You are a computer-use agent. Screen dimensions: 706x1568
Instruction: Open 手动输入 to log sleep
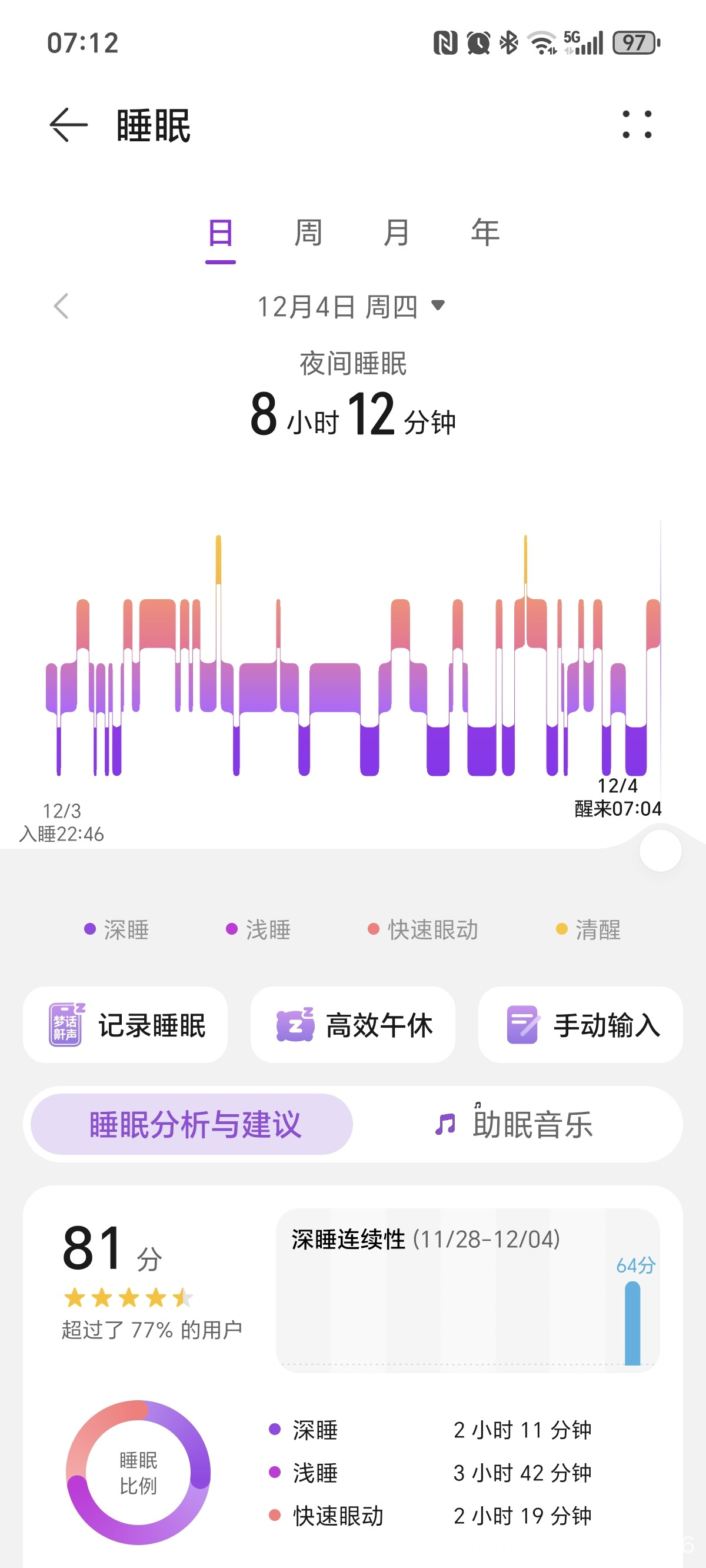pos(580,1025)
